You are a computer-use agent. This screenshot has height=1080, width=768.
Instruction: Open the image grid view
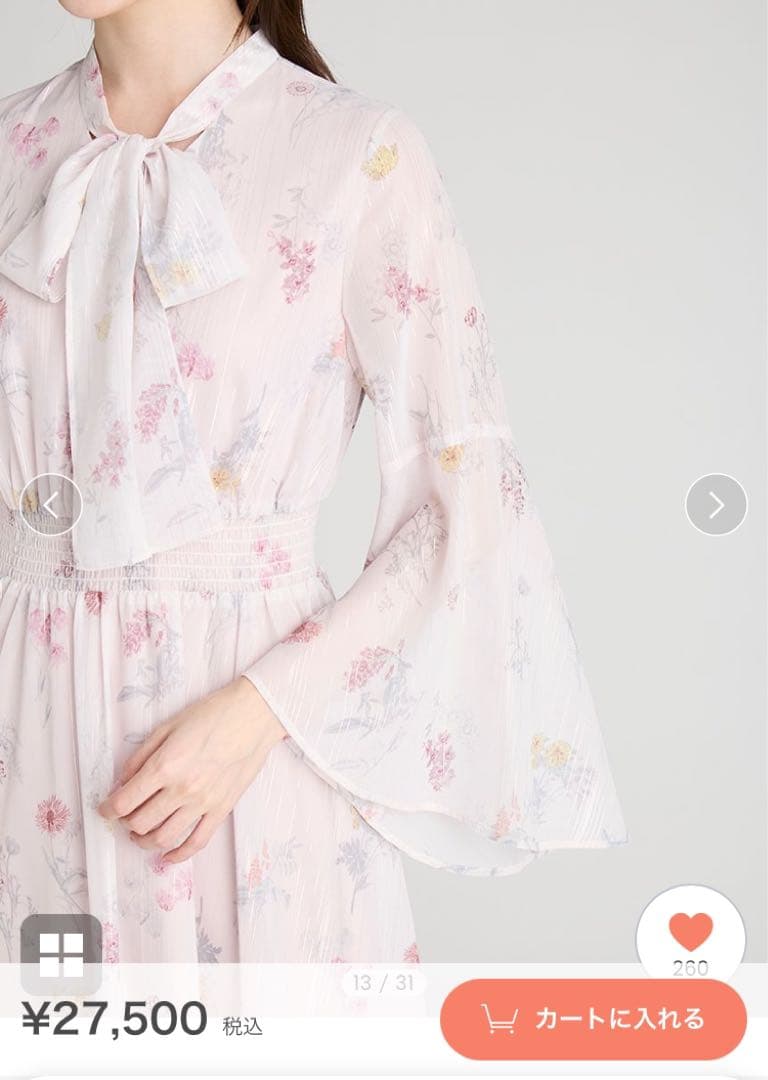61,955
